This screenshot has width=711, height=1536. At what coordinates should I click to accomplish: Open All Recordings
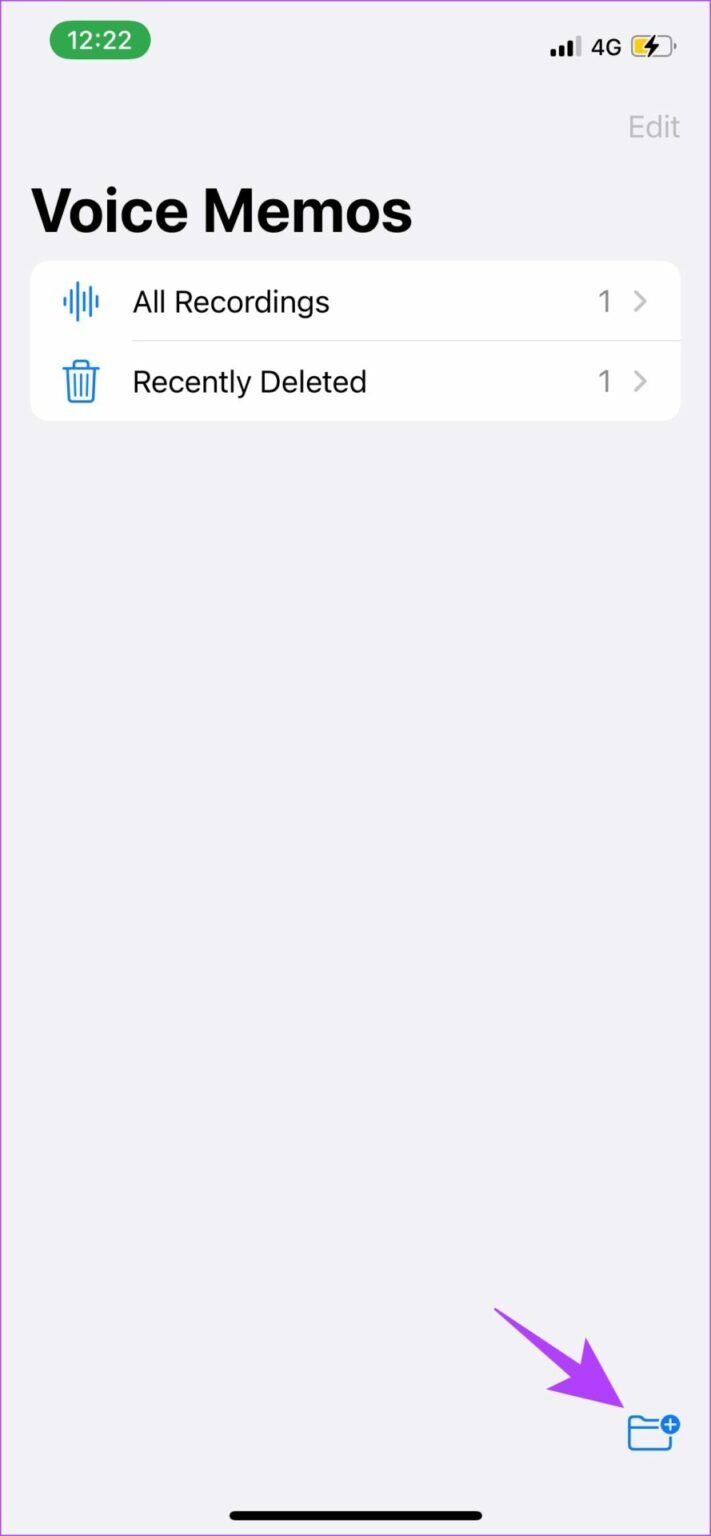click(x=355, y=301)
